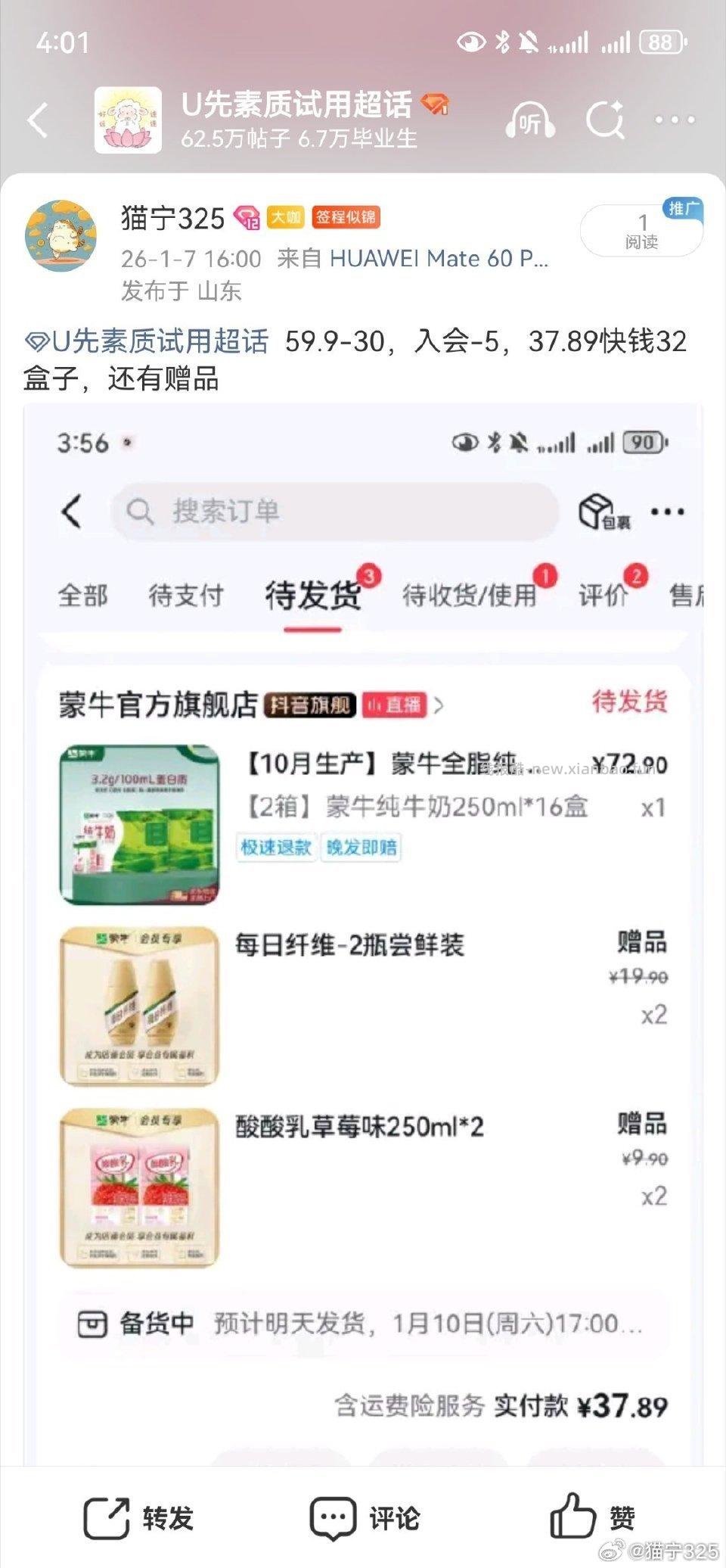Tap the package icon beside the order search bar
The width and height of the screenshot is (726, 1568).
click(597, 512)
